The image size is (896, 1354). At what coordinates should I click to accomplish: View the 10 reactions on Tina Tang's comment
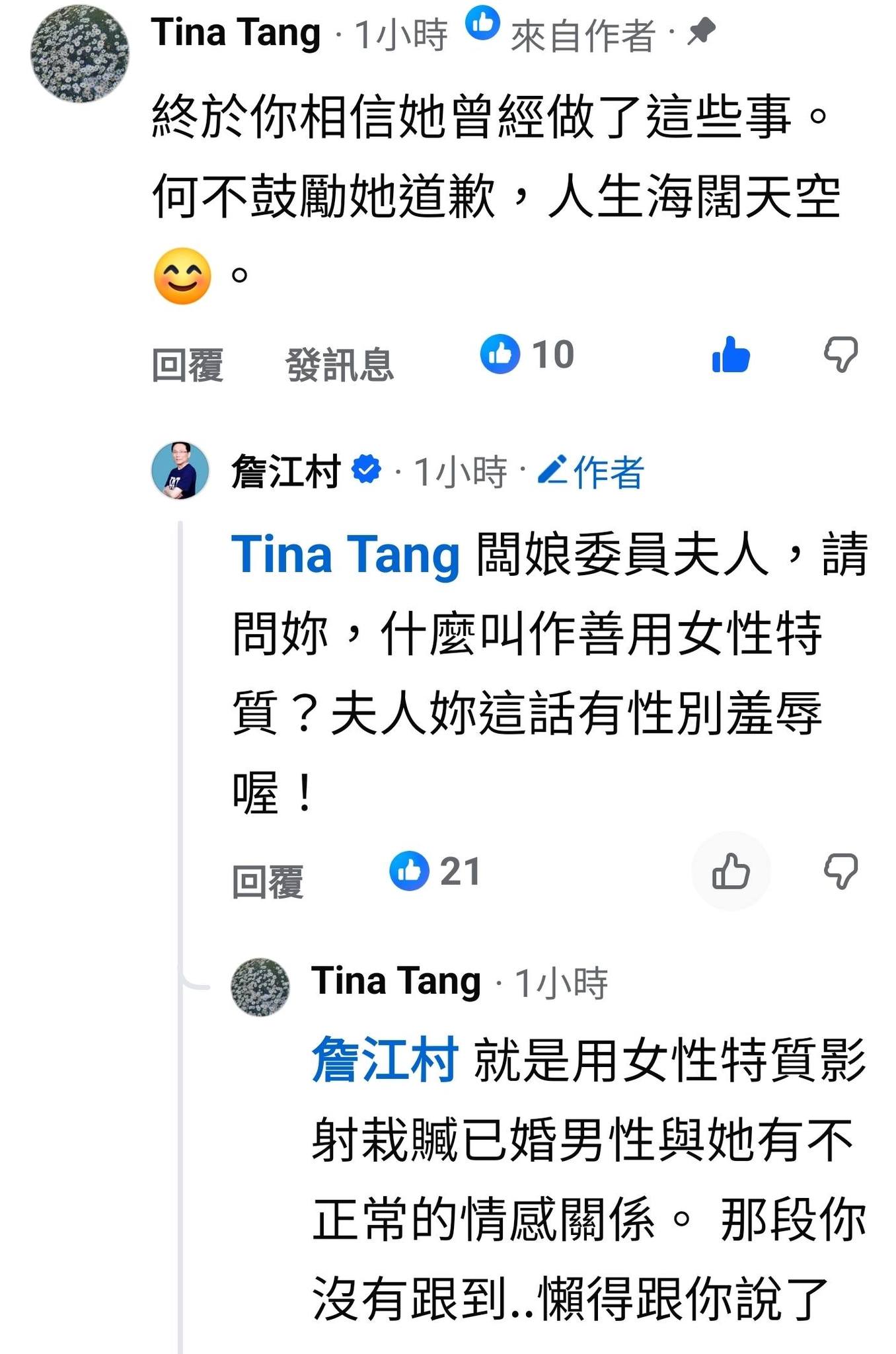click(x=527, y=354)
